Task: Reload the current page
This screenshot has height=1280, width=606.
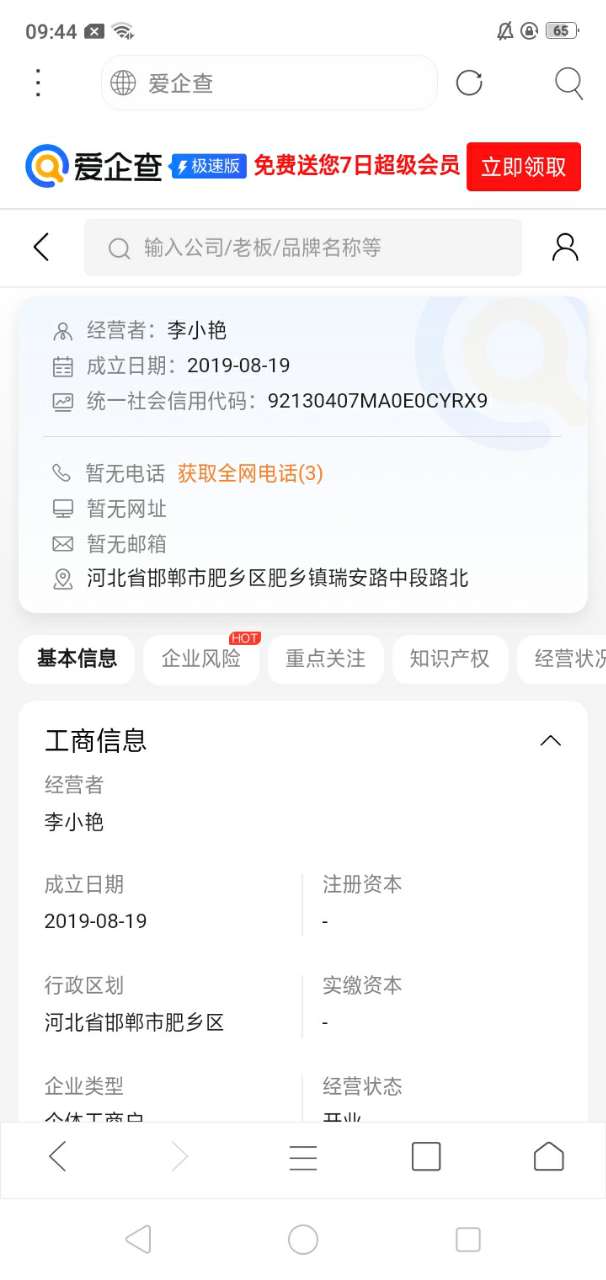Action: 469,83
